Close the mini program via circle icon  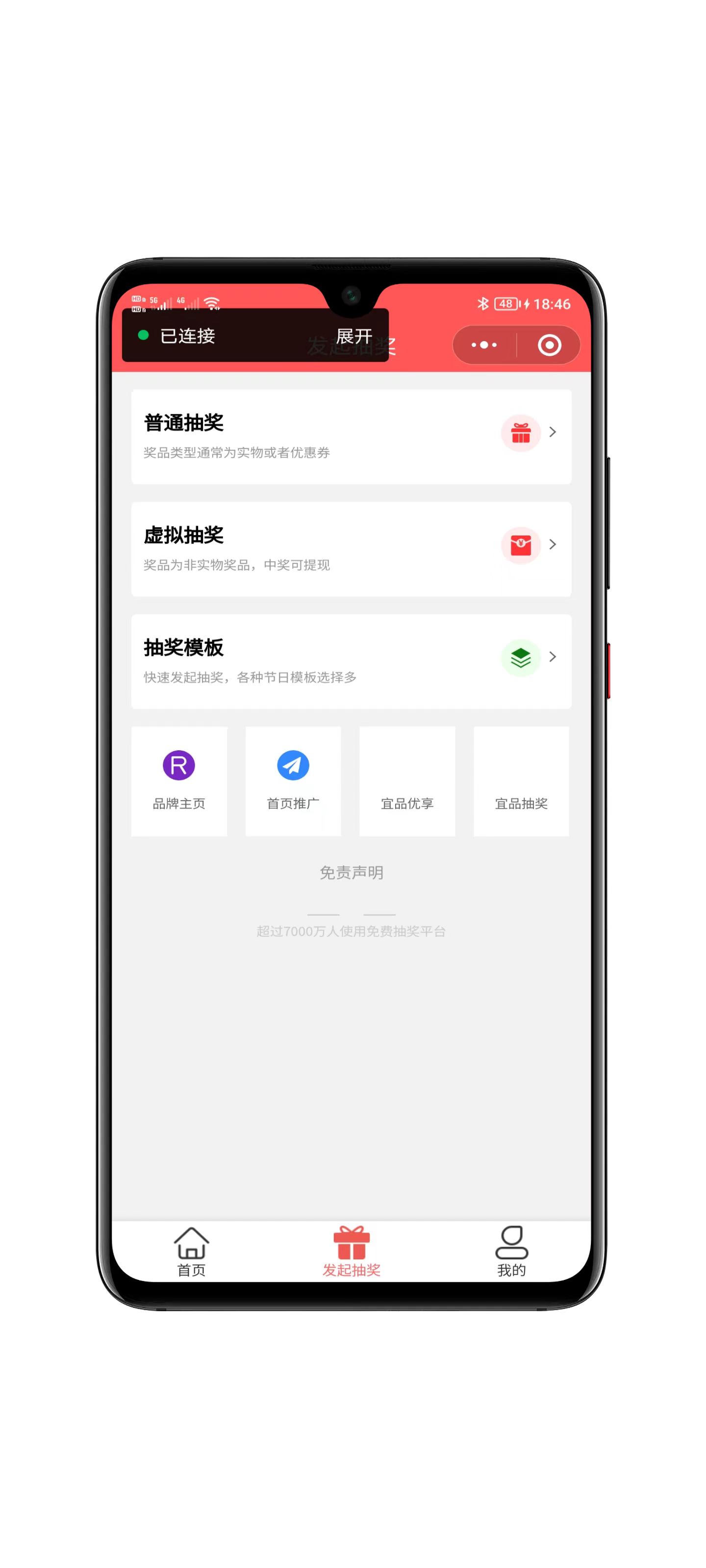[549, 345]
